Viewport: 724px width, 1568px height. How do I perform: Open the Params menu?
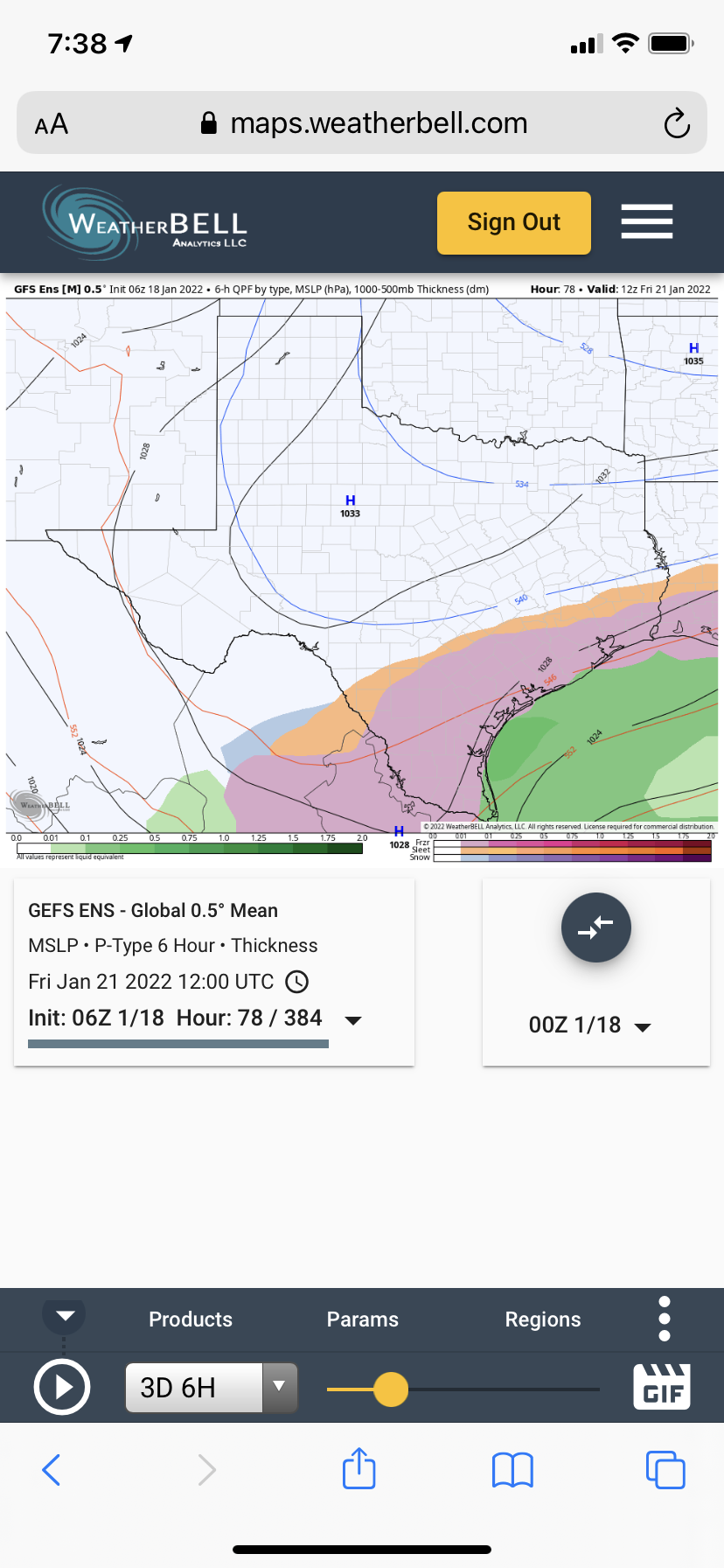point(362,1319)
